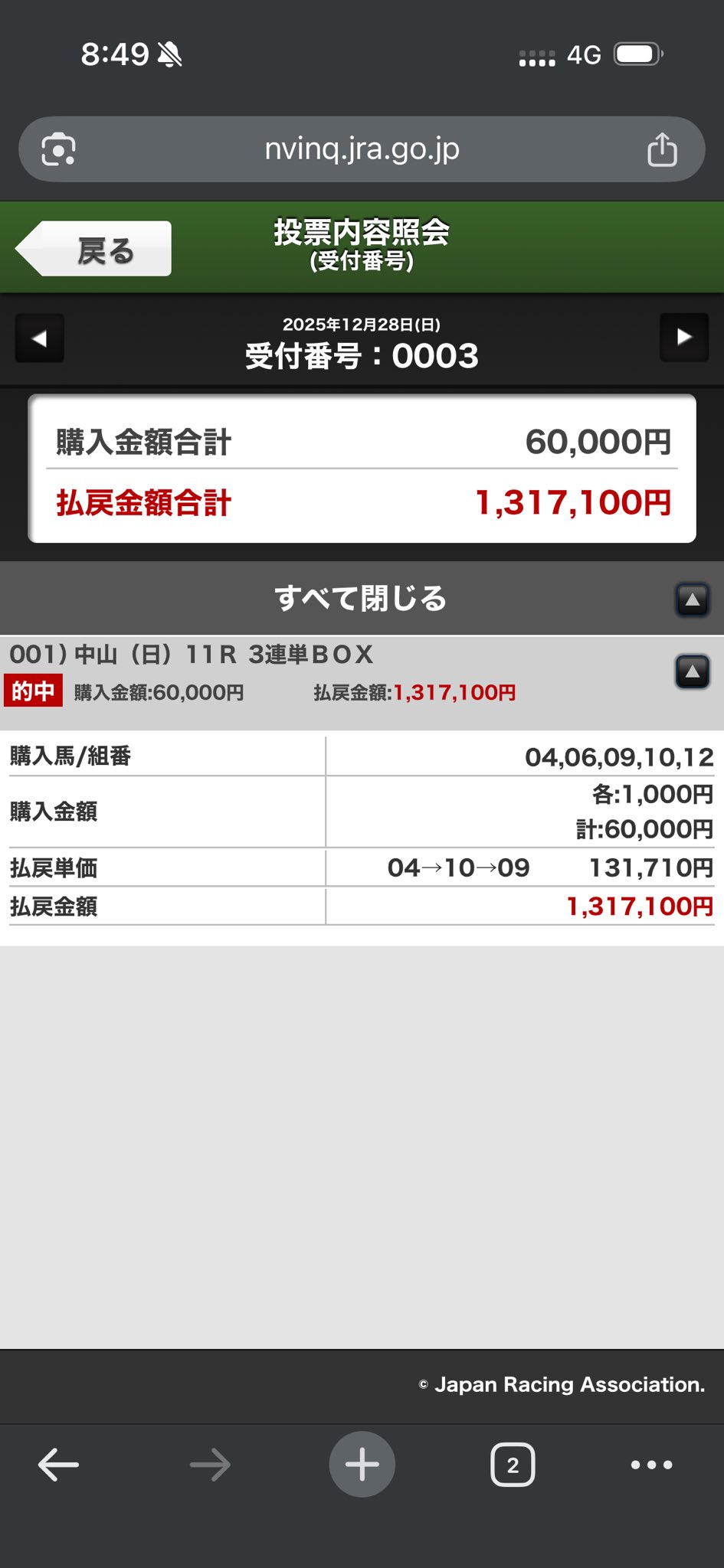Open a new browser tab
The image size is (724, 1568).
point(362,1465)
